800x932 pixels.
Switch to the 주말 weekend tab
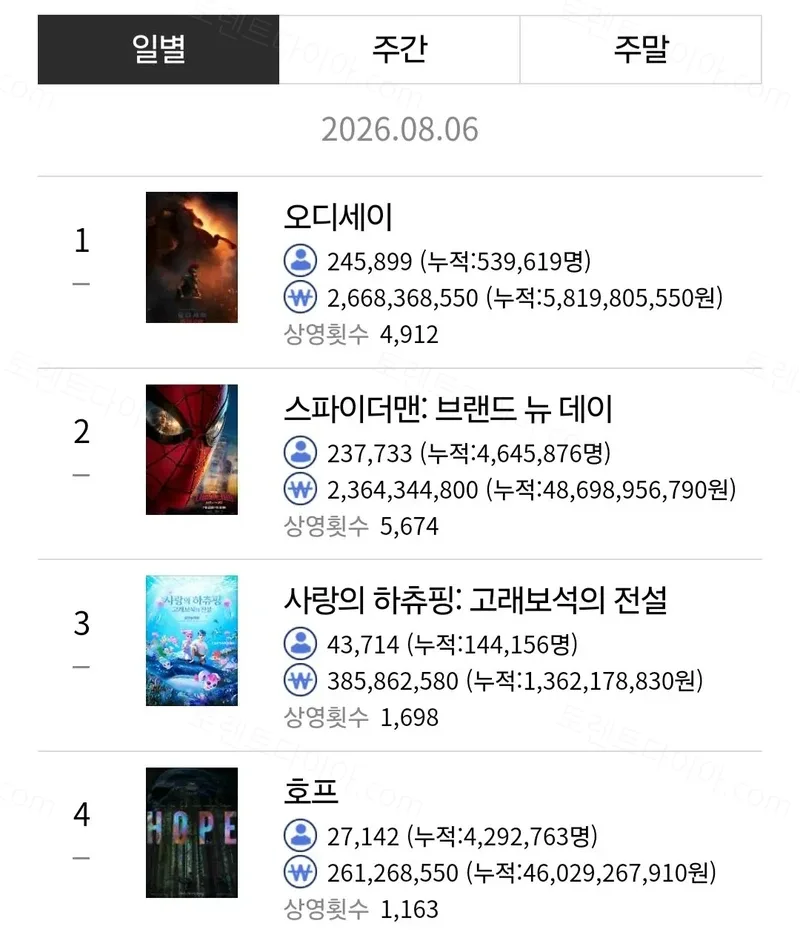(641, 49)
